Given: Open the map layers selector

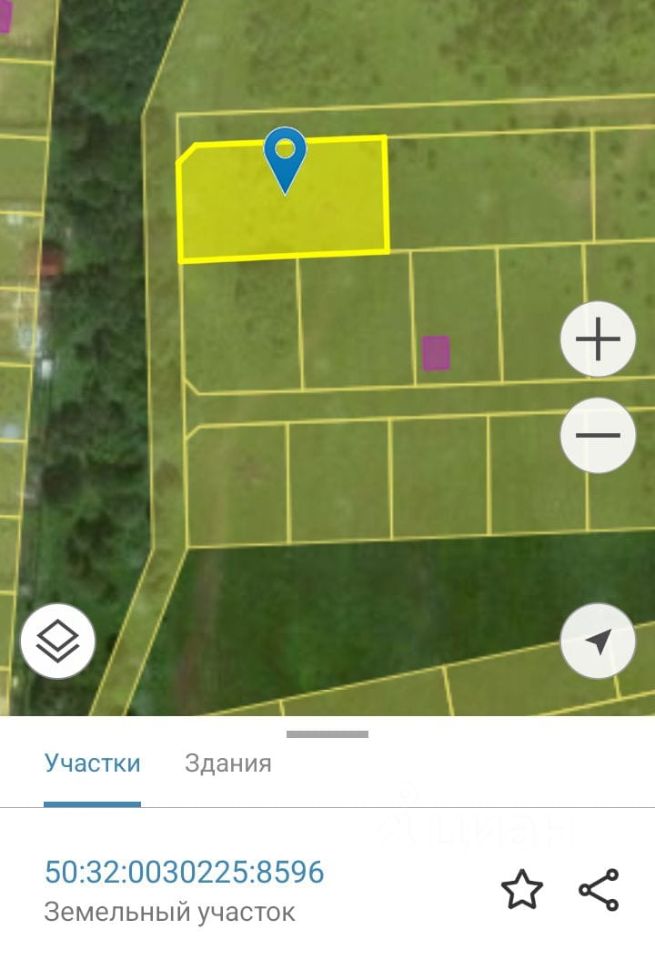Looking at the screenshot, I should tap(57, 641).
